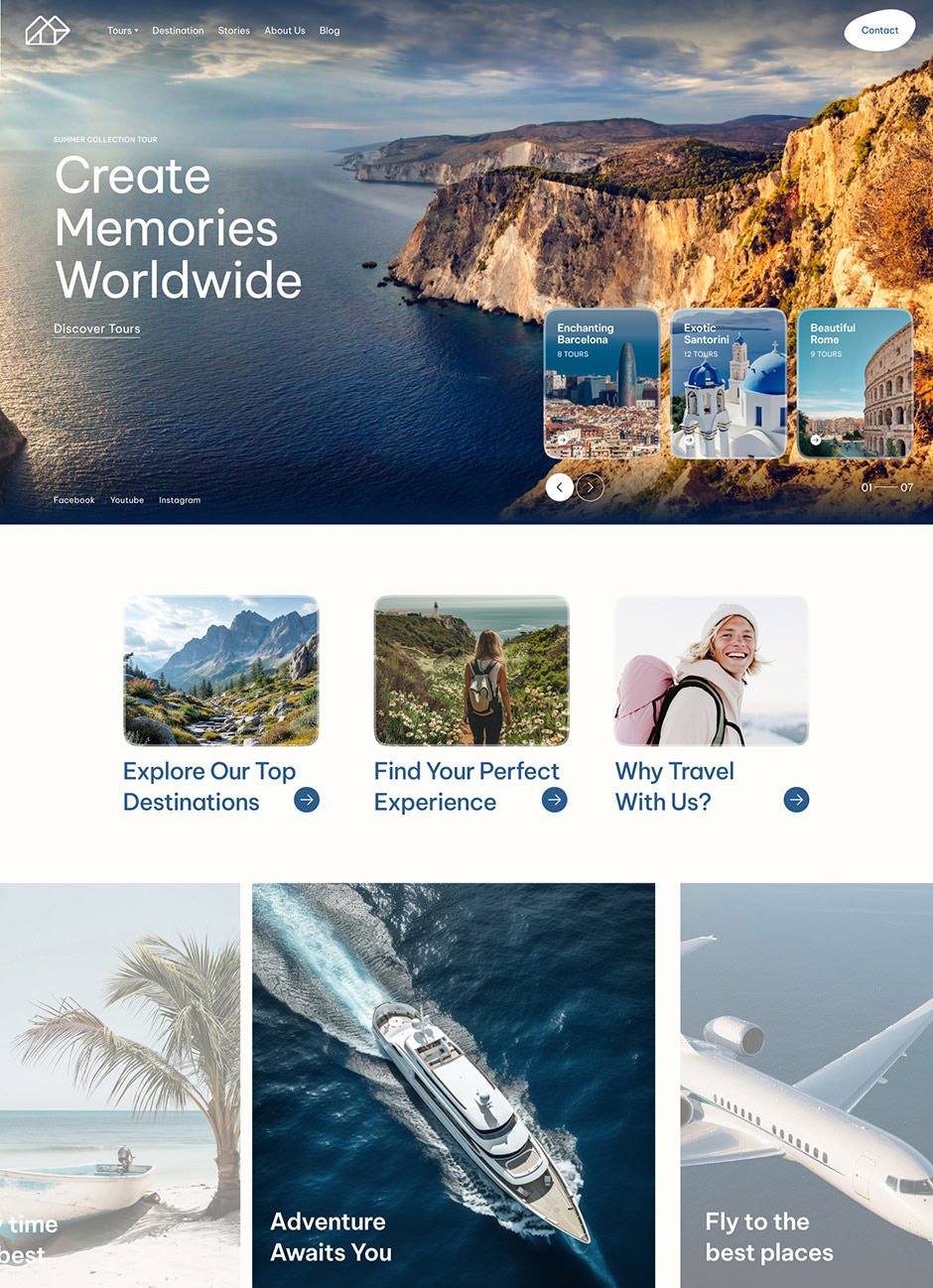Open the Youtube link
This screenshot has height=1288, width=933.
tap(127, 500)
